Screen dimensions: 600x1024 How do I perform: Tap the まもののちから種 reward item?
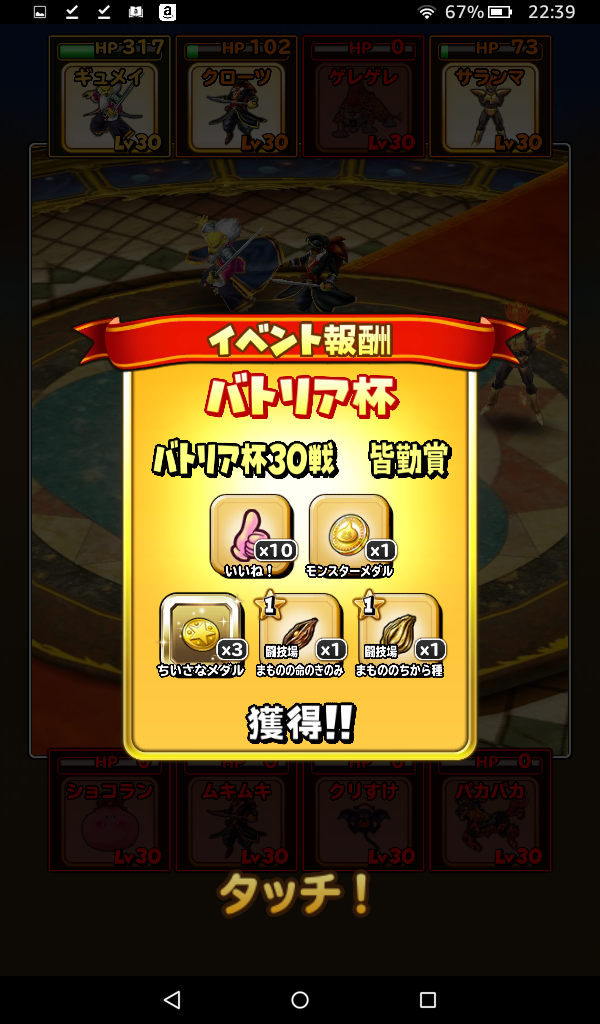tap(398, 630)
